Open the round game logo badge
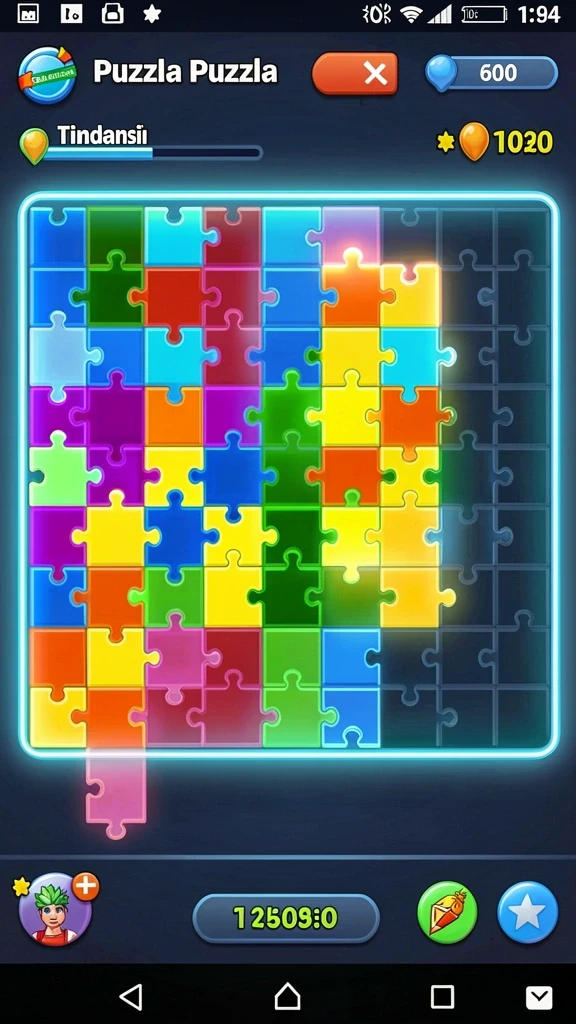The height and width of the screenshot is (1024, 576). pyautogui.click(x=48, y=74)
